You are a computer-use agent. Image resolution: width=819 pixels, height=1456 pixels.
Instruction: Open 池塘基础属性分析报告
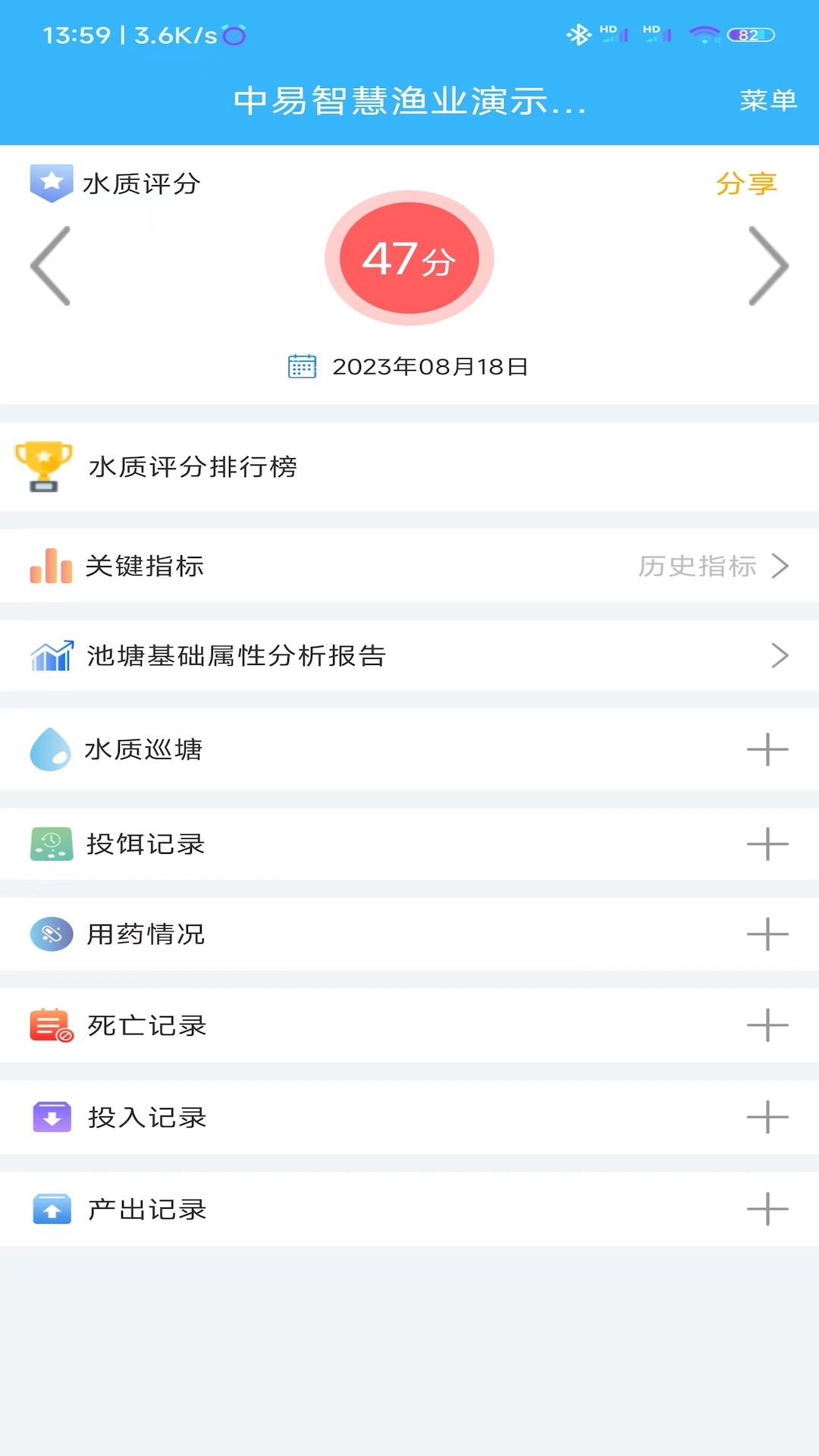click(x=409, y=655)
